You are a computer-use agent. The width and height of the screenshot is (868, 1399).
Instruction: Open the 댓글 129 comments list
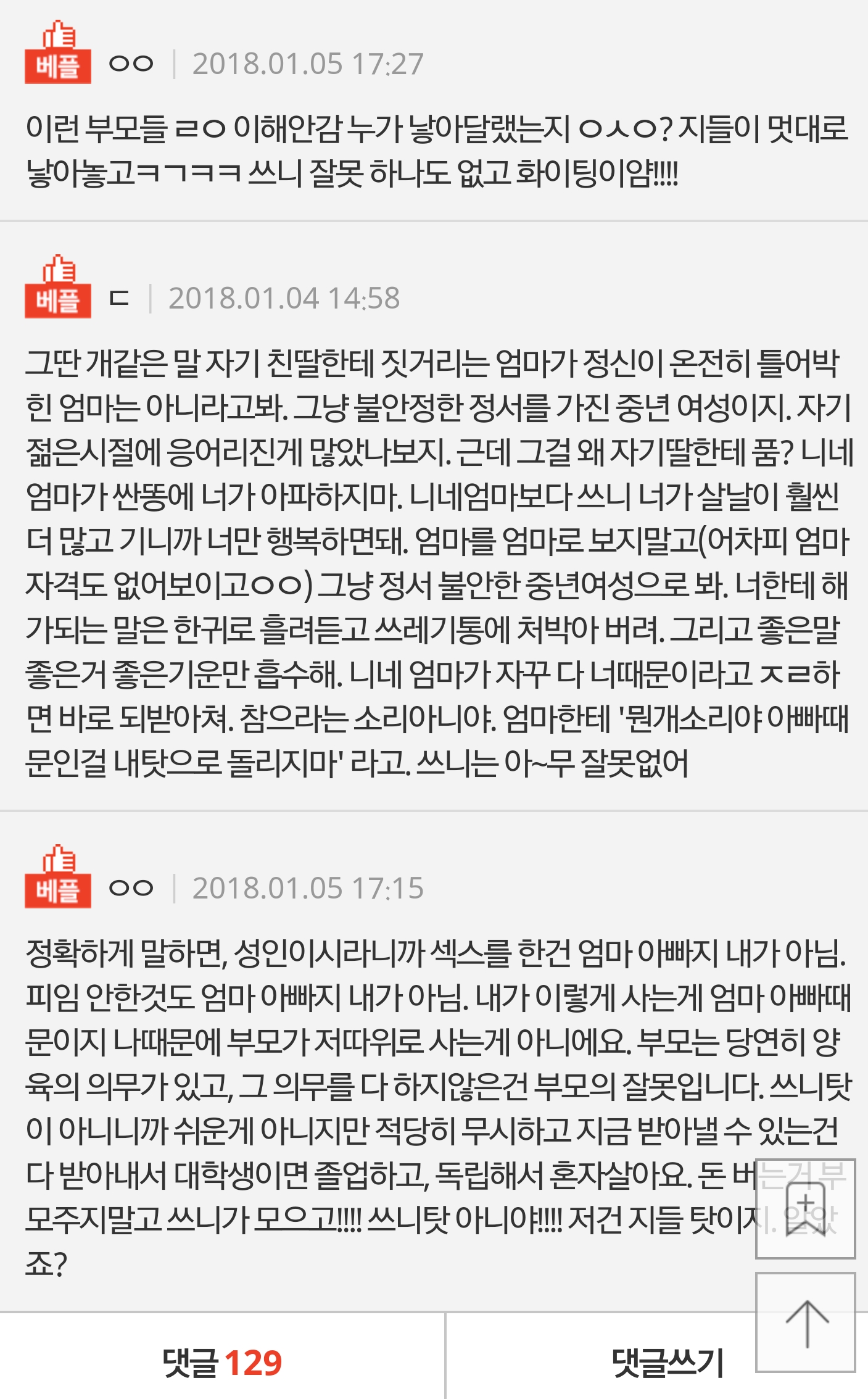[222, 1363]
